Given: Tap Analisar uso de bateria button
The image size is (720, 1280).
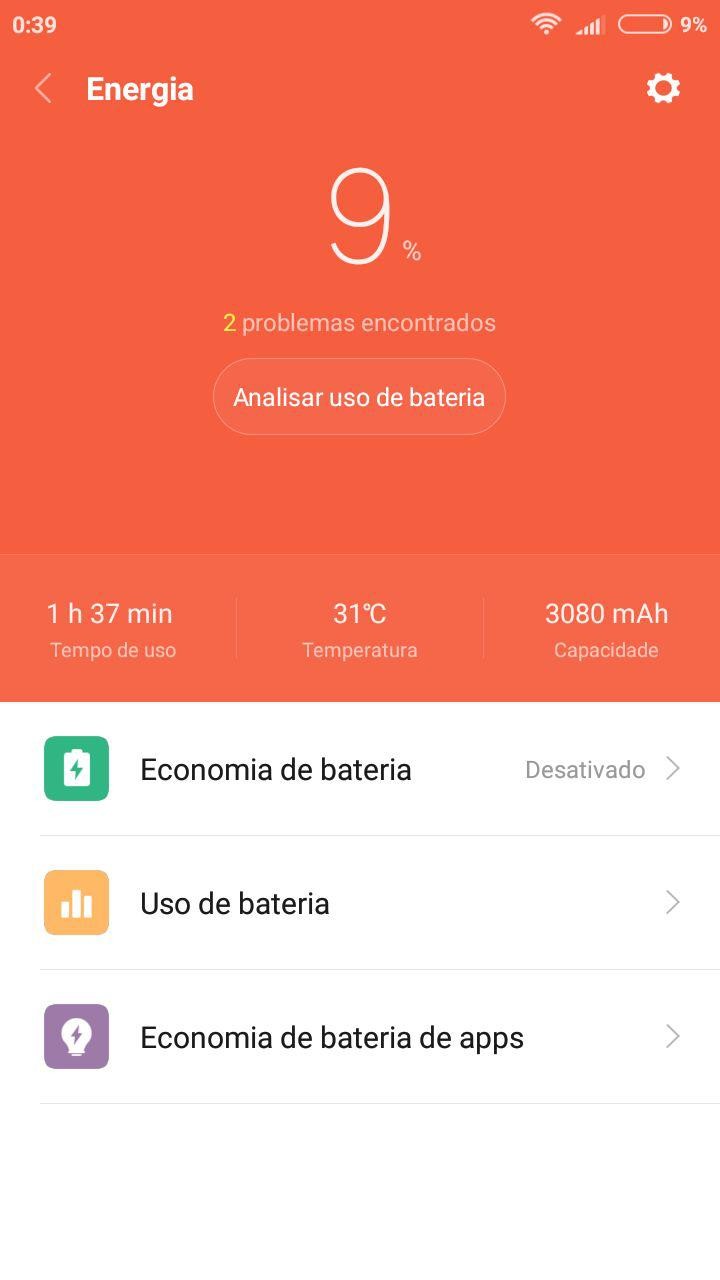Looking at the screenshot, I should point(359,397).
